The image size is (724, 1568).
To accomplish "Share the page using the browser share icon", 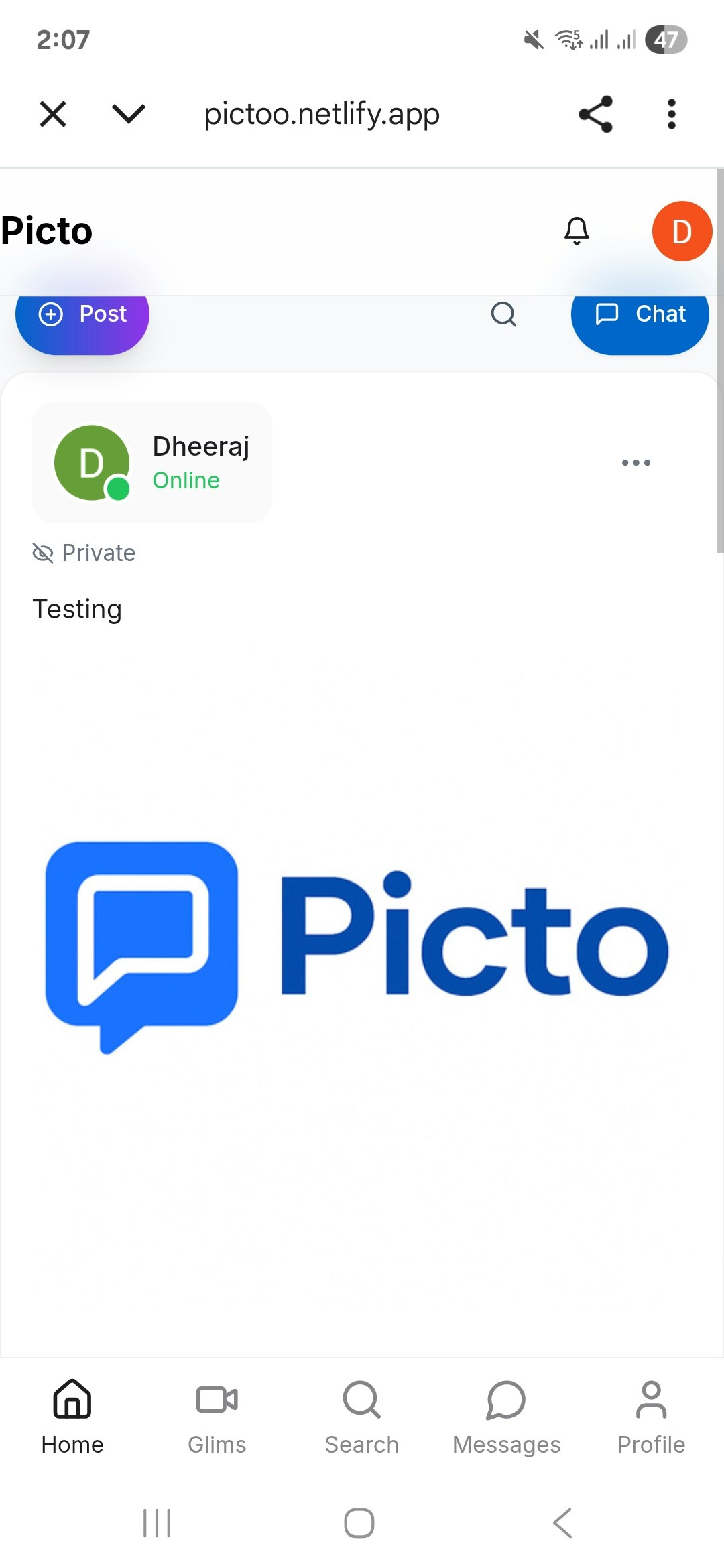I will (594, 113).
